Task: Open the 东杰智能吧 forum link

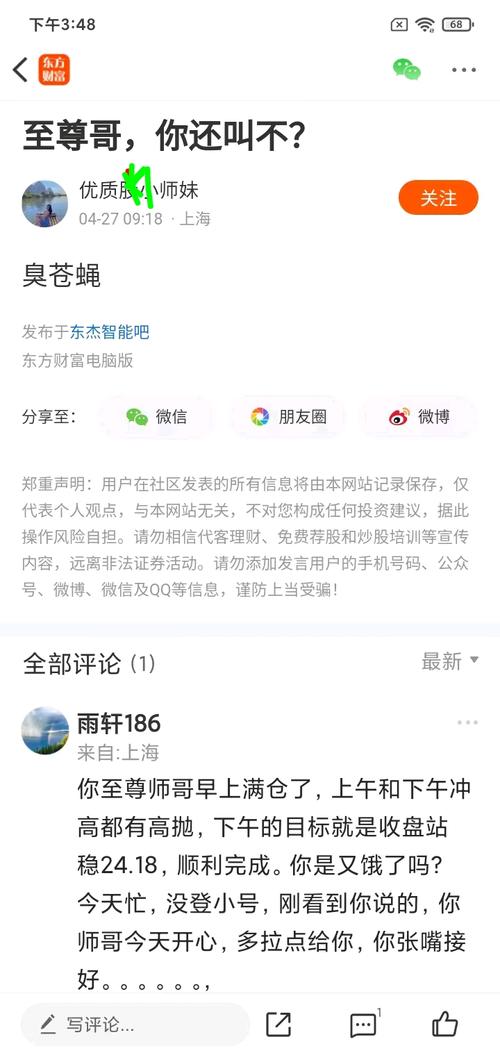Action: (110, 331)
